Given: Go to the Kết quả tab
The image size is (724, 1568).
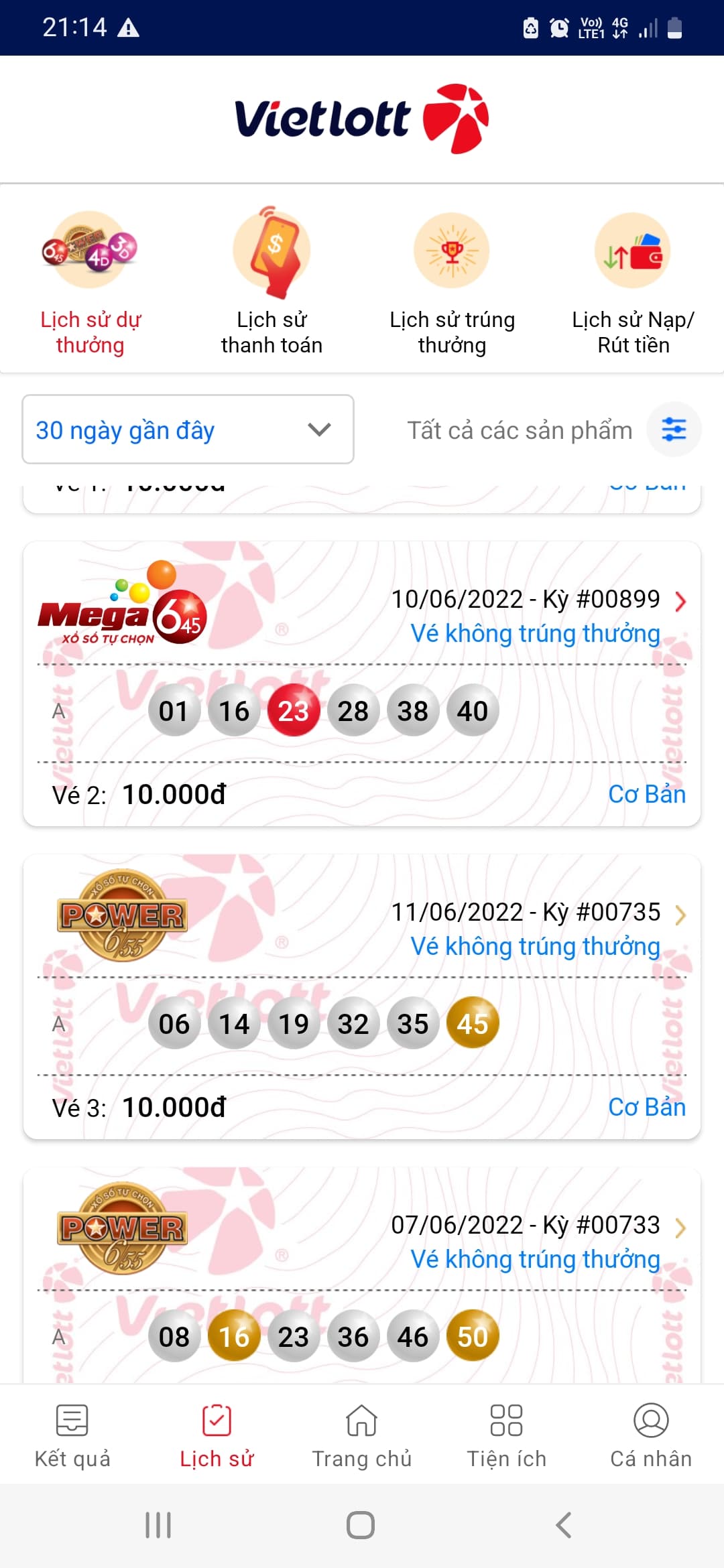Looking at the screenshot, I should click(x=72, y=1435).
